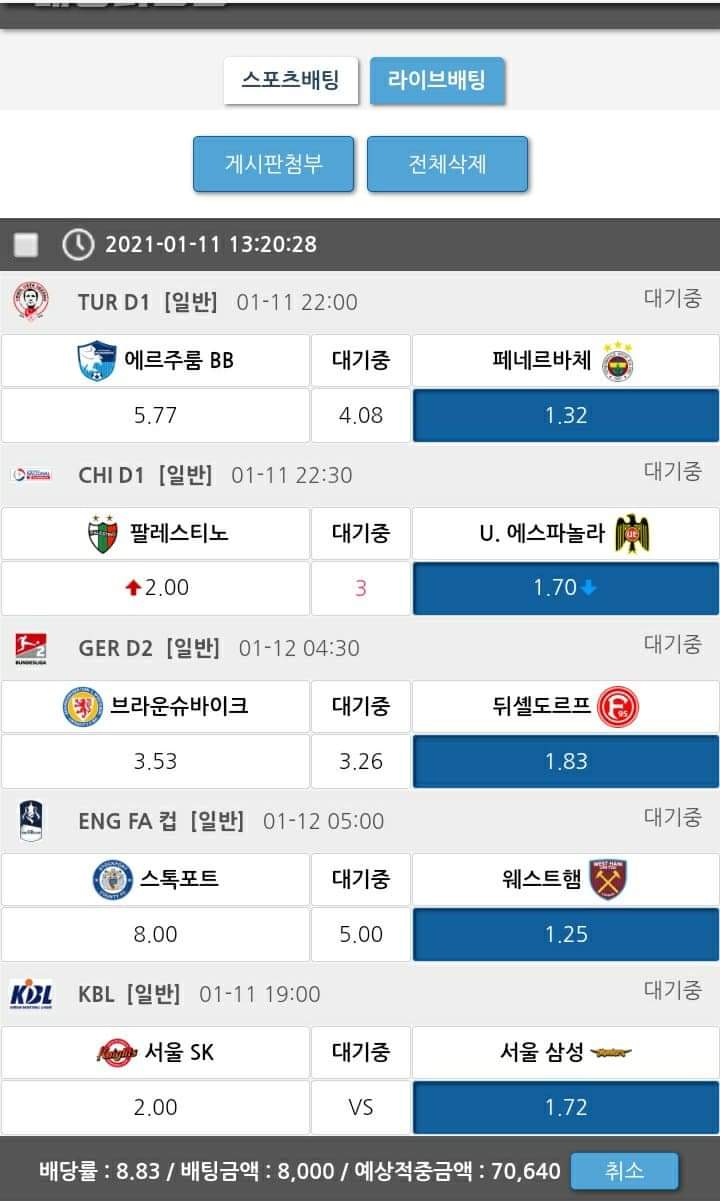Check the box next to 2021-01-11 13:20:28
This screenshot has width=720, height=1201.
(x=26, y=244)
